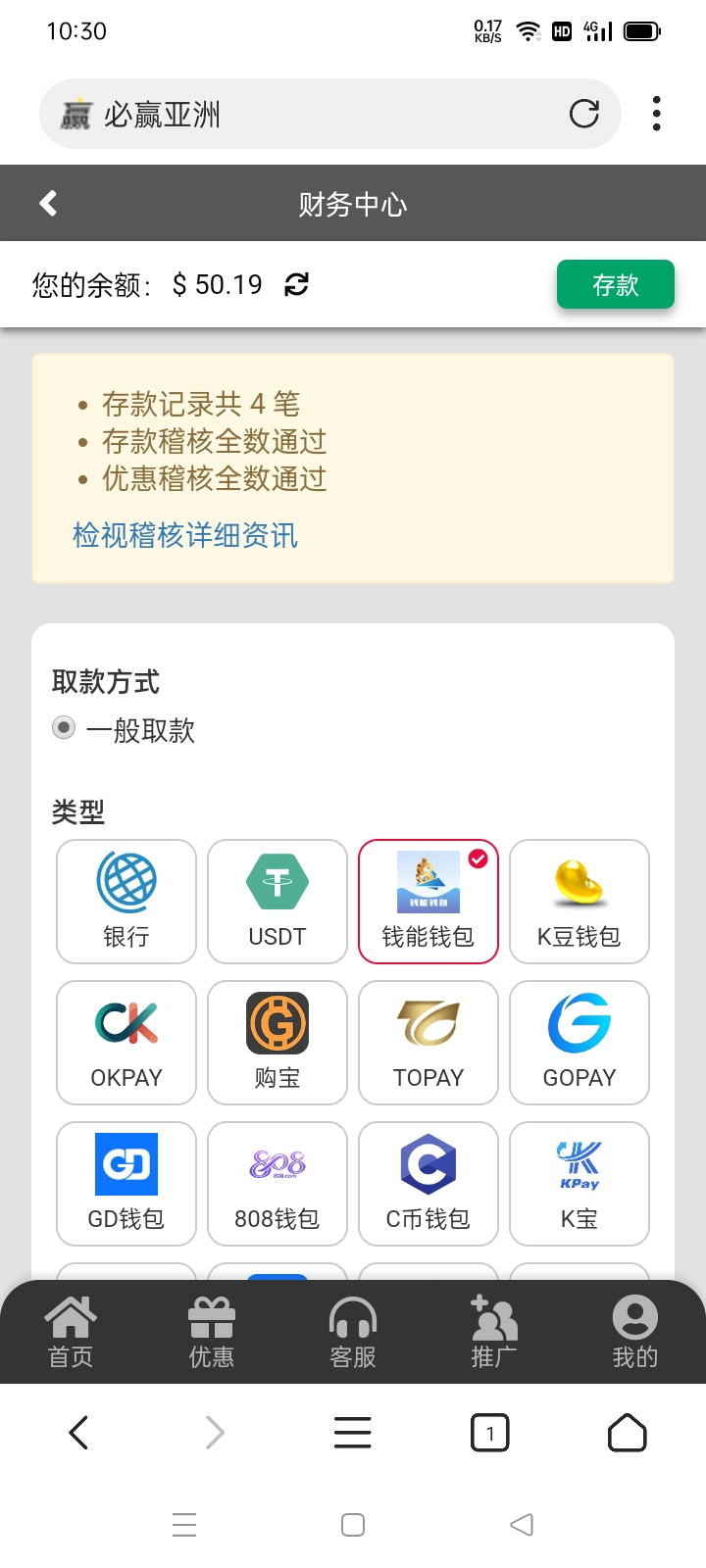
Task: Open browser tabs switcher
Action: coord(490,1434)
